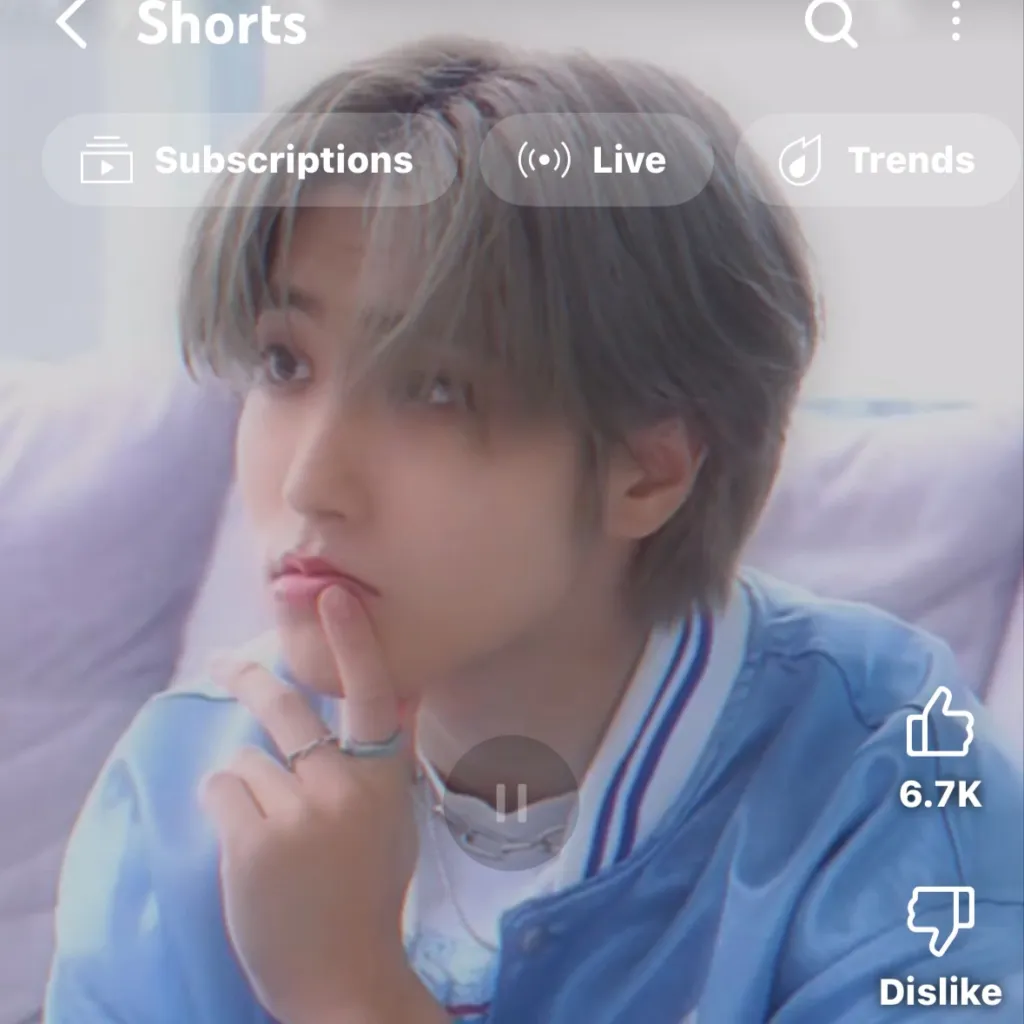1024x1024 pixels.
Task: Tap the pause button on the video
Action: pos(512,802)
